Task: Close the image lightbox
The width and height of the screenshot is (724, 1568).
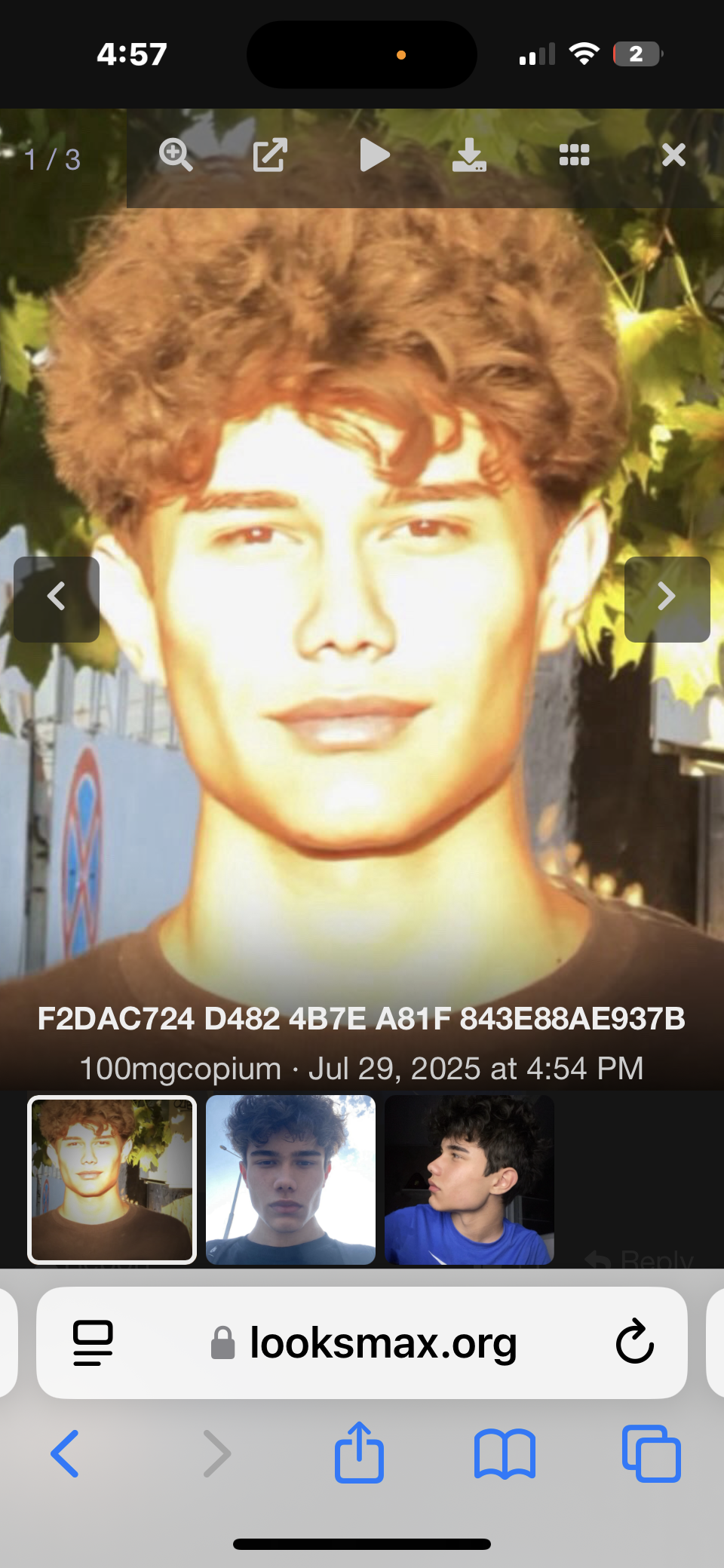Action: (x=673, y=155)
